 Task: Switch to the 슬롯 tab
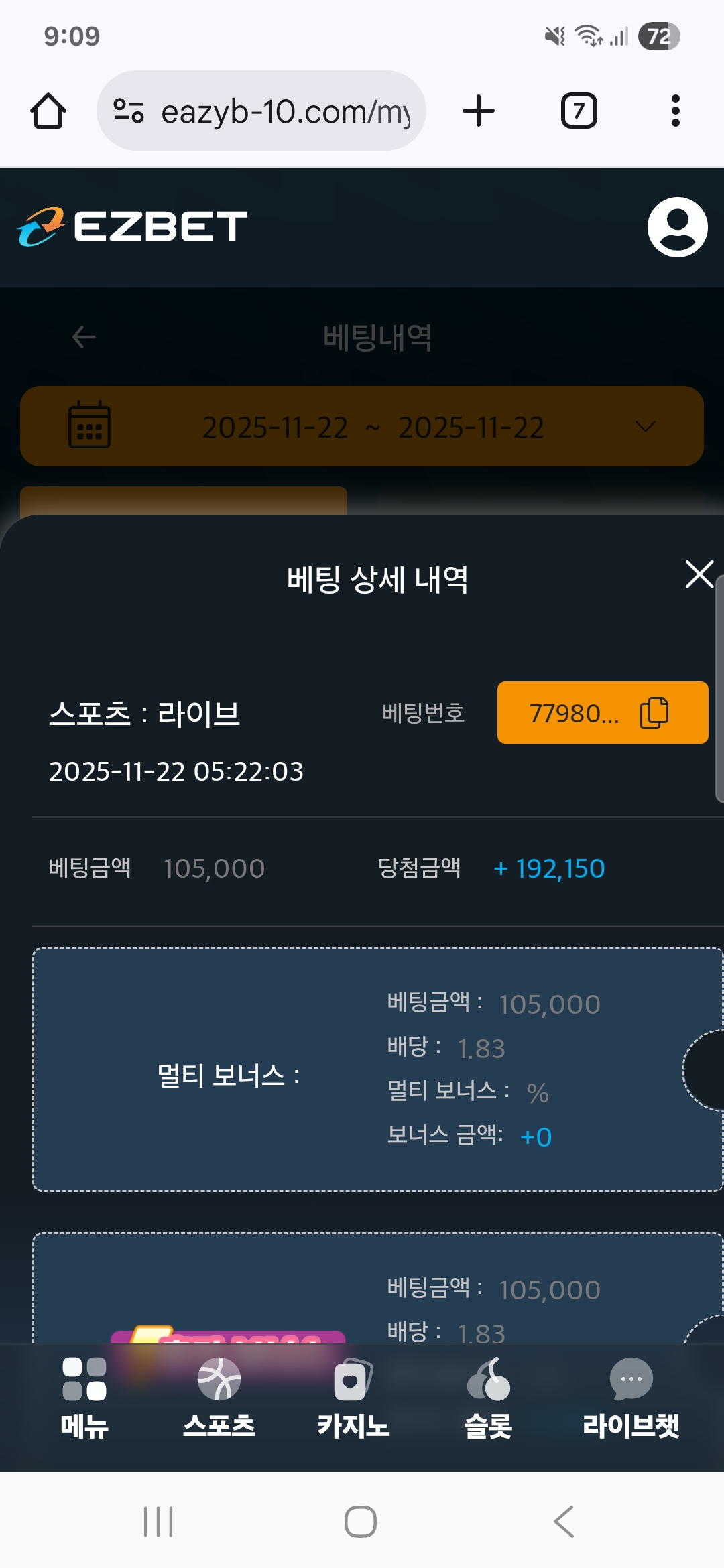point(488,1398)
